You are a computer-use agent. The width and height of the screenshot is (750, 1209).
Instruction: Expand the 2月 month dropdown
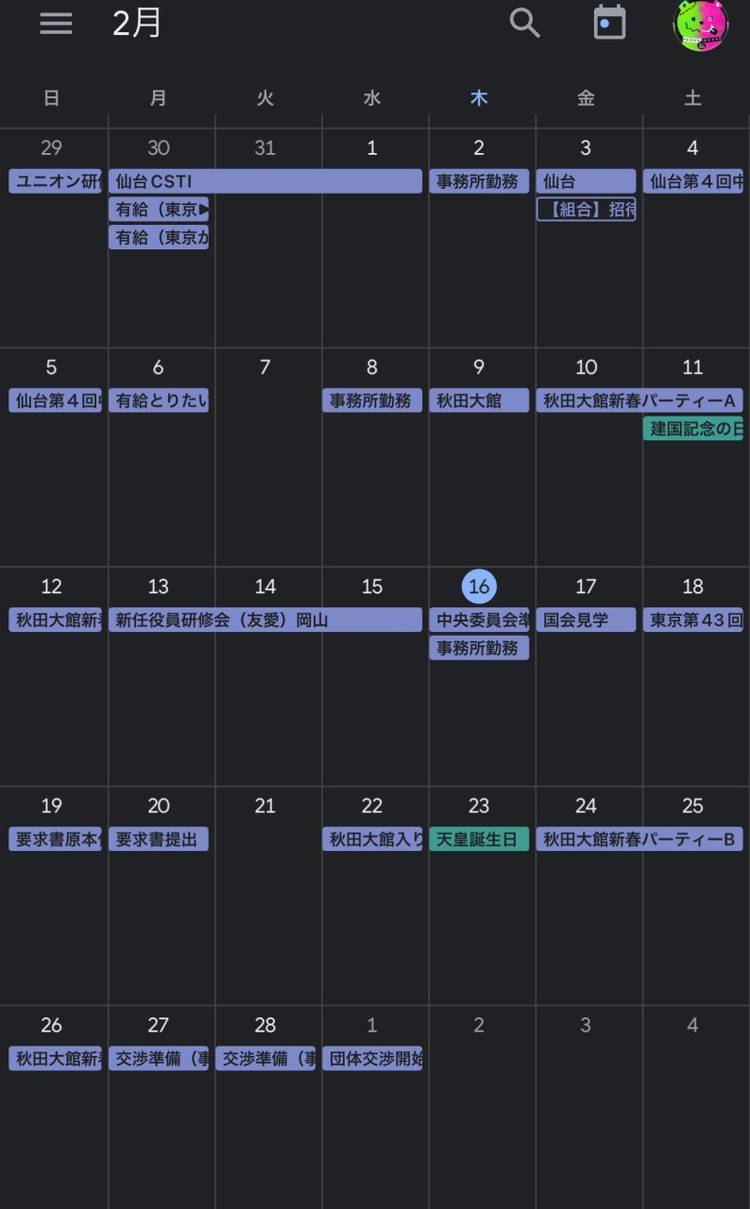click(137, 23)
